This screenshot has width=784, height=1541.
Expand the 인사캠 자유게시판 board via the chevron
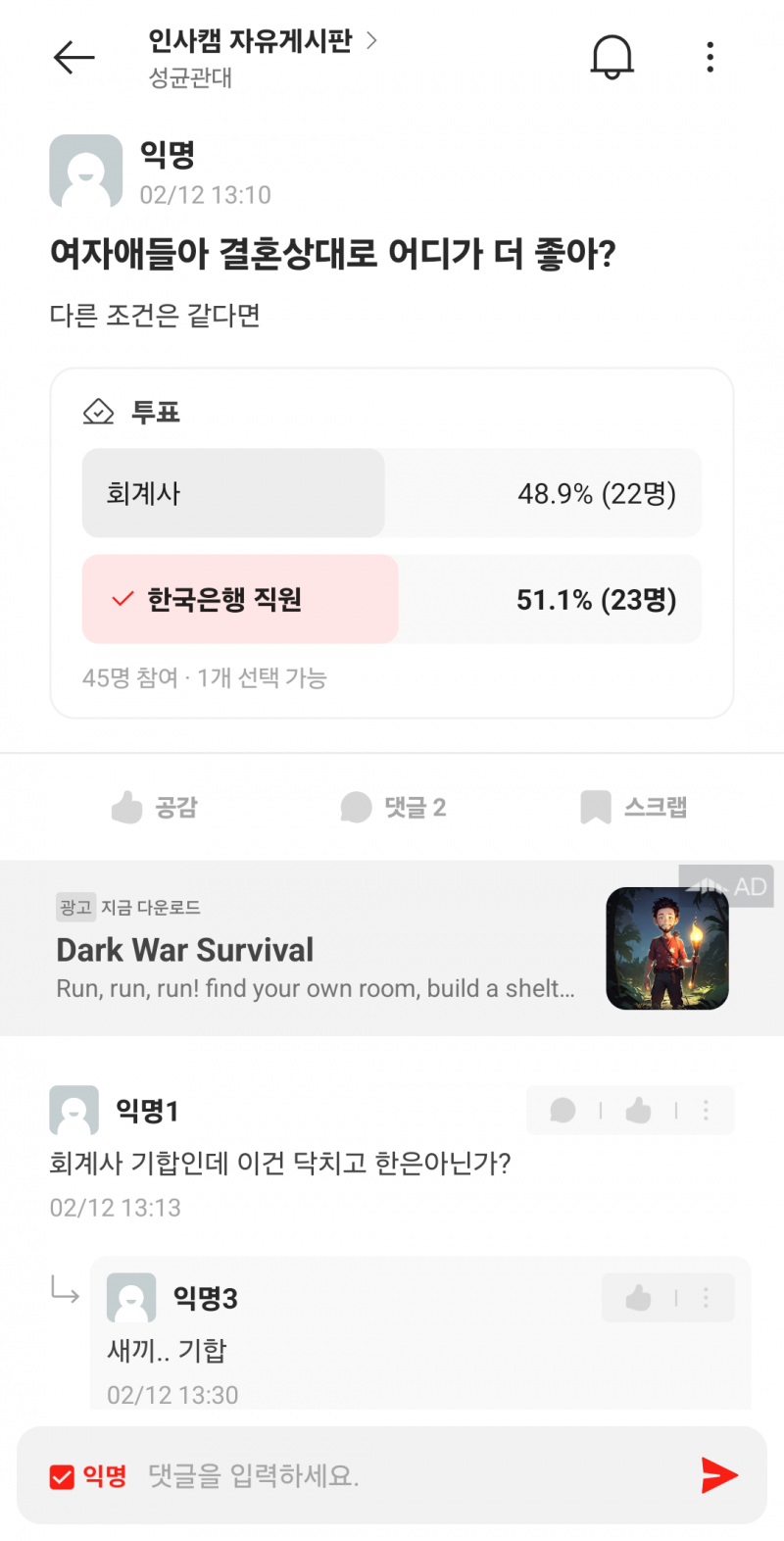370,42
